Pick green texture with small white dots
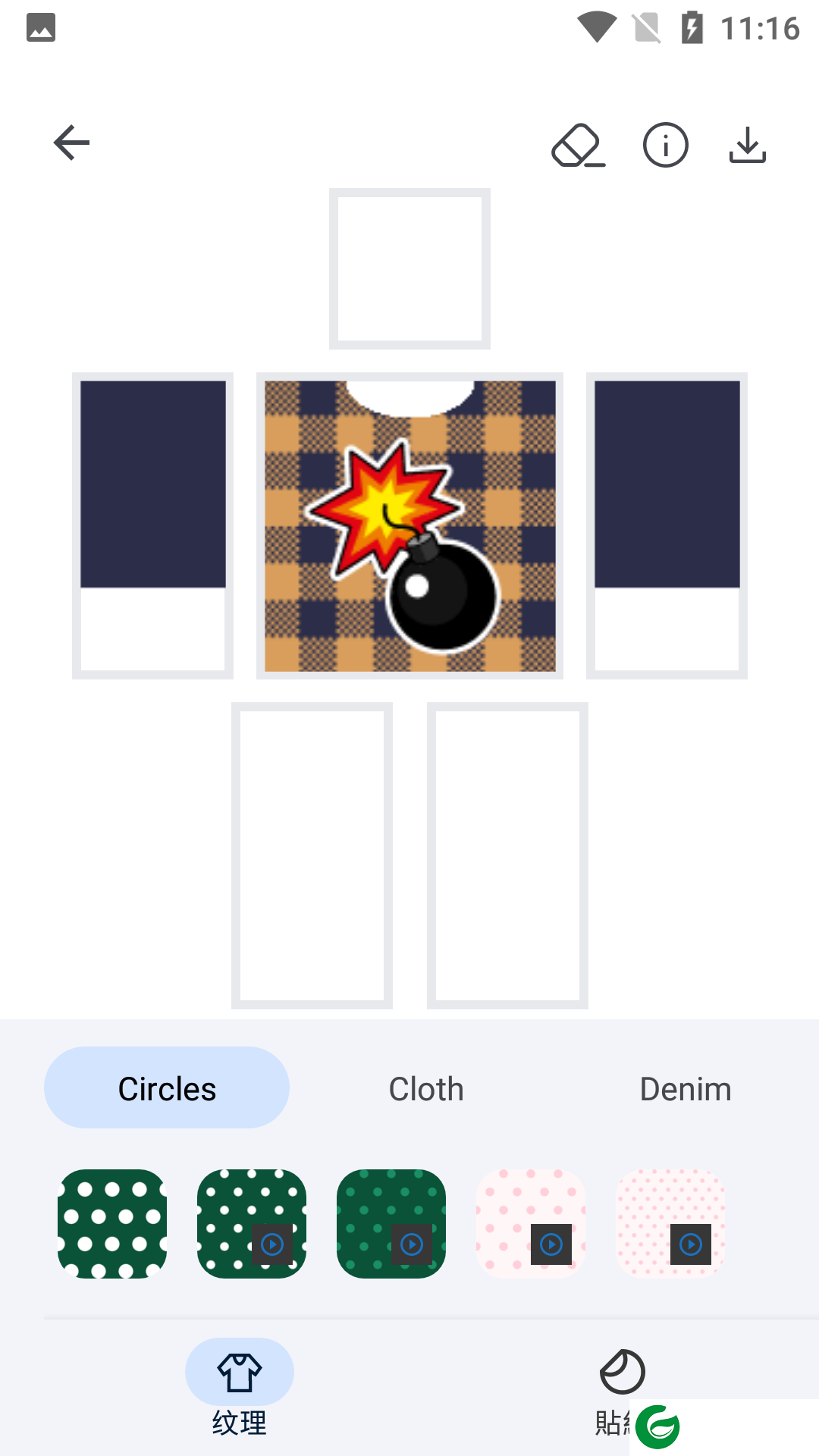 click(x=251, y=1223)
